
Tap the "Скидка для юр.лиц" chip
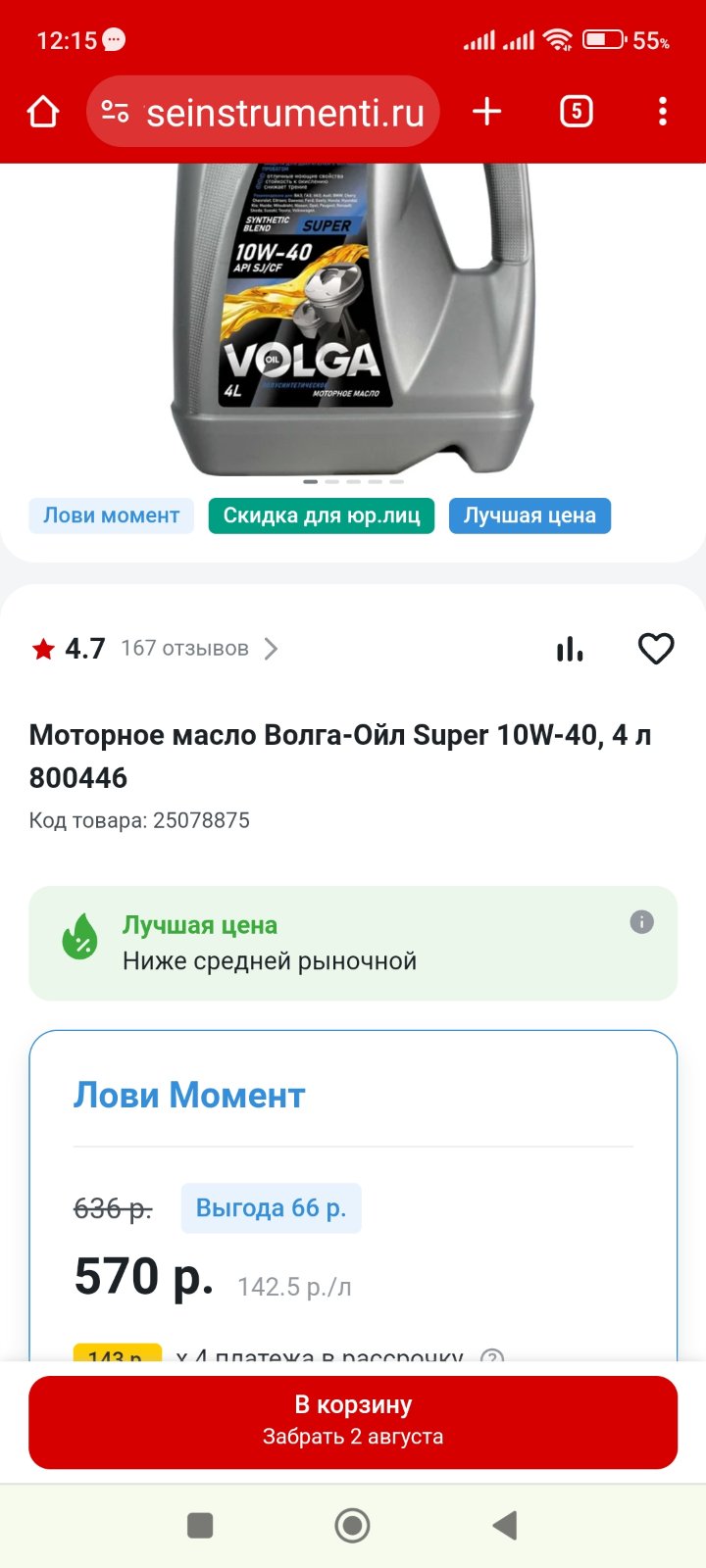coord(322,515)
